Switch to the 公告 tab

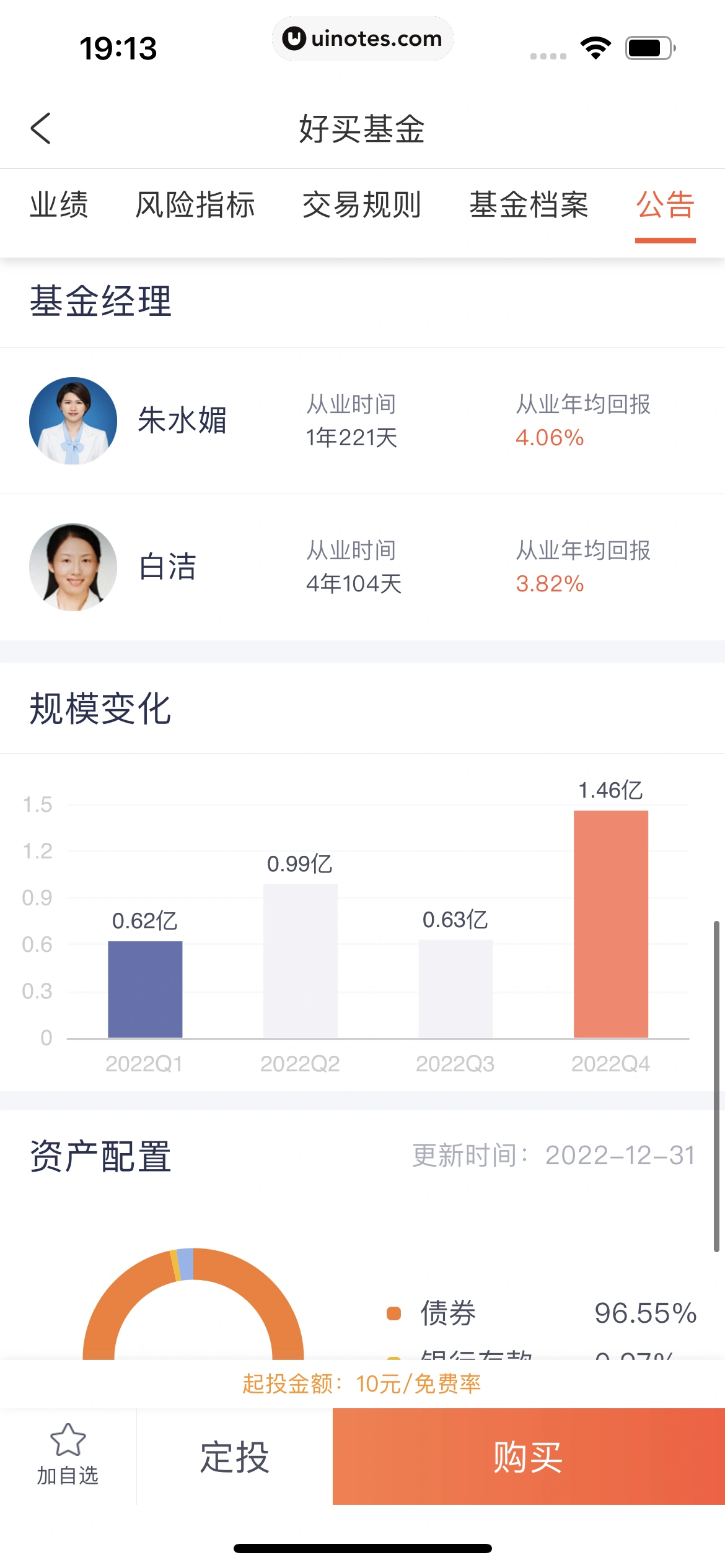tap(665, 205)
